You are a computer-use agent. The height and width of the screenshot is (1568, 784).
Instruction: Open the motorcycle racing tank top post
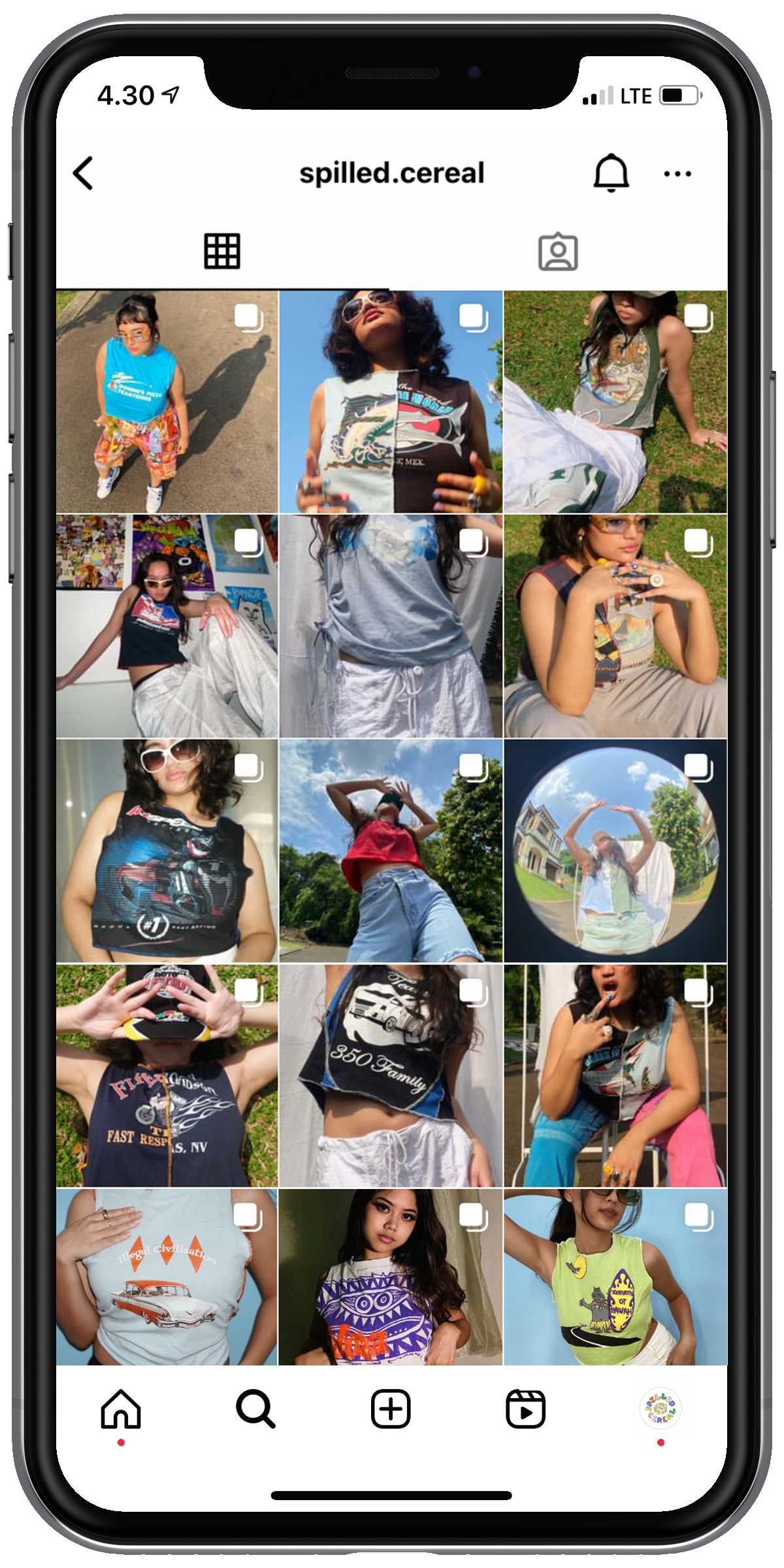pos(167,851)
